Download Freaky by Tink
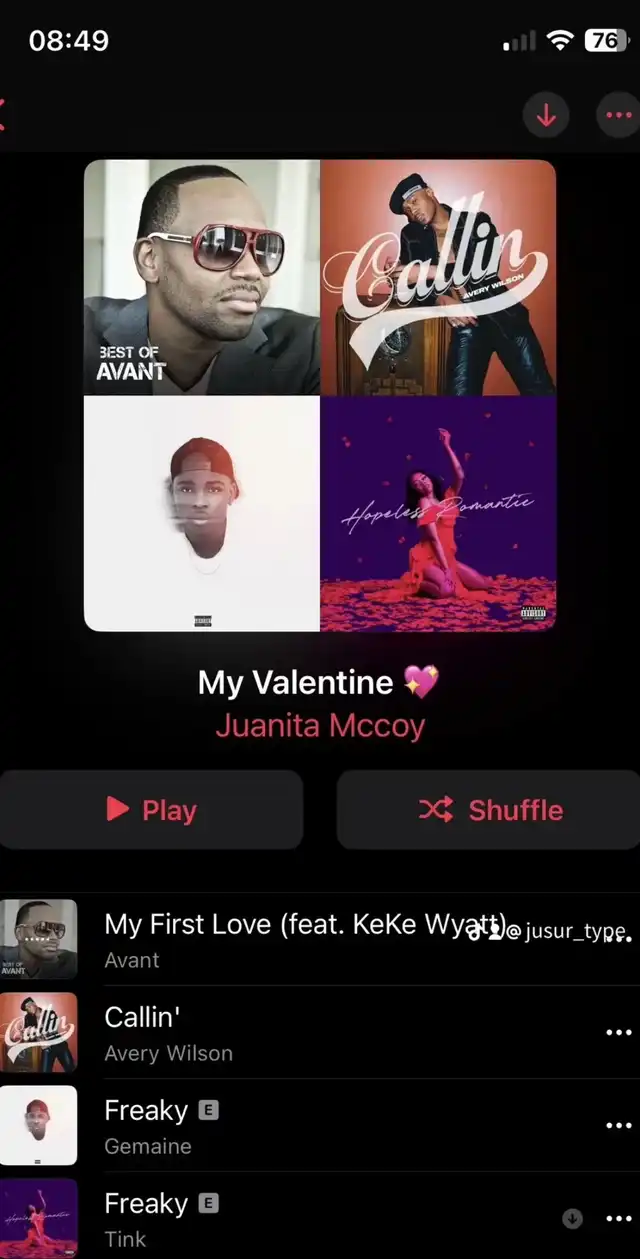Viewport: 640px width, 1259px height. click(573, 1218)
